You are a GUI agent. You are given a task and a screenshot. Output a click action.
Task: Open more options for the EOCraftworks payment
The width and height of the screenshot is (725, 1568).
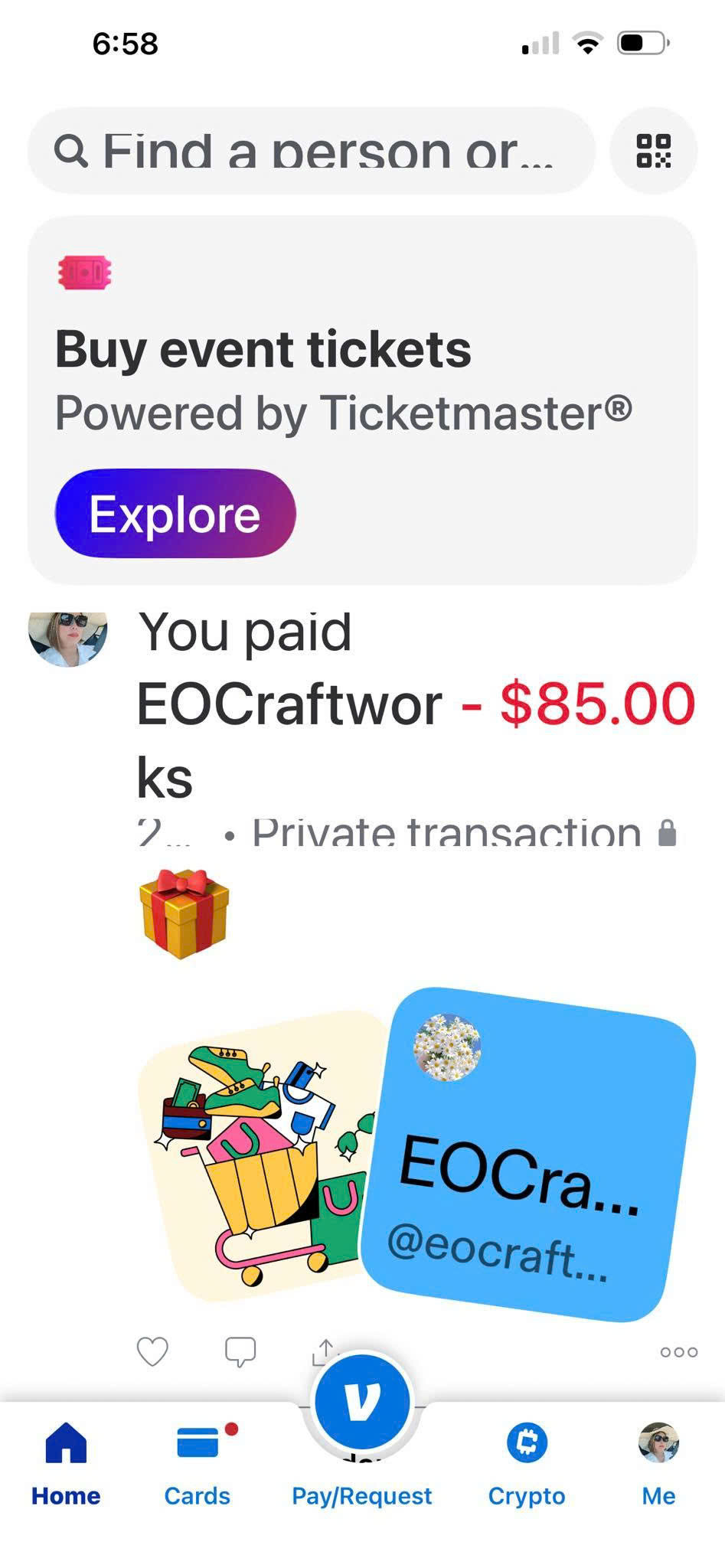point(678,1352)
